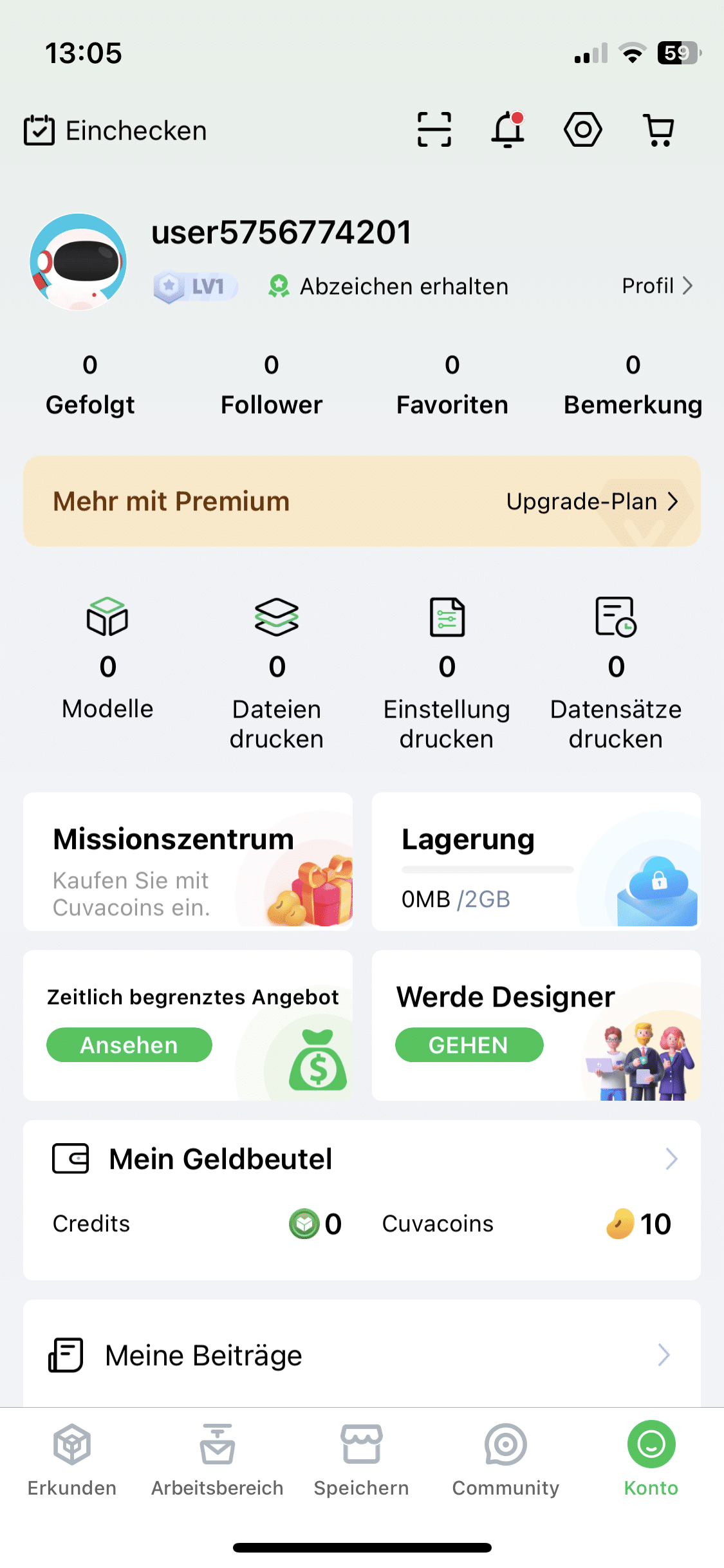The height and width of the screenshot is (1568, 724).
Task: Open the shopping cart
Action: pyautogui.click(x=658, y=130)
